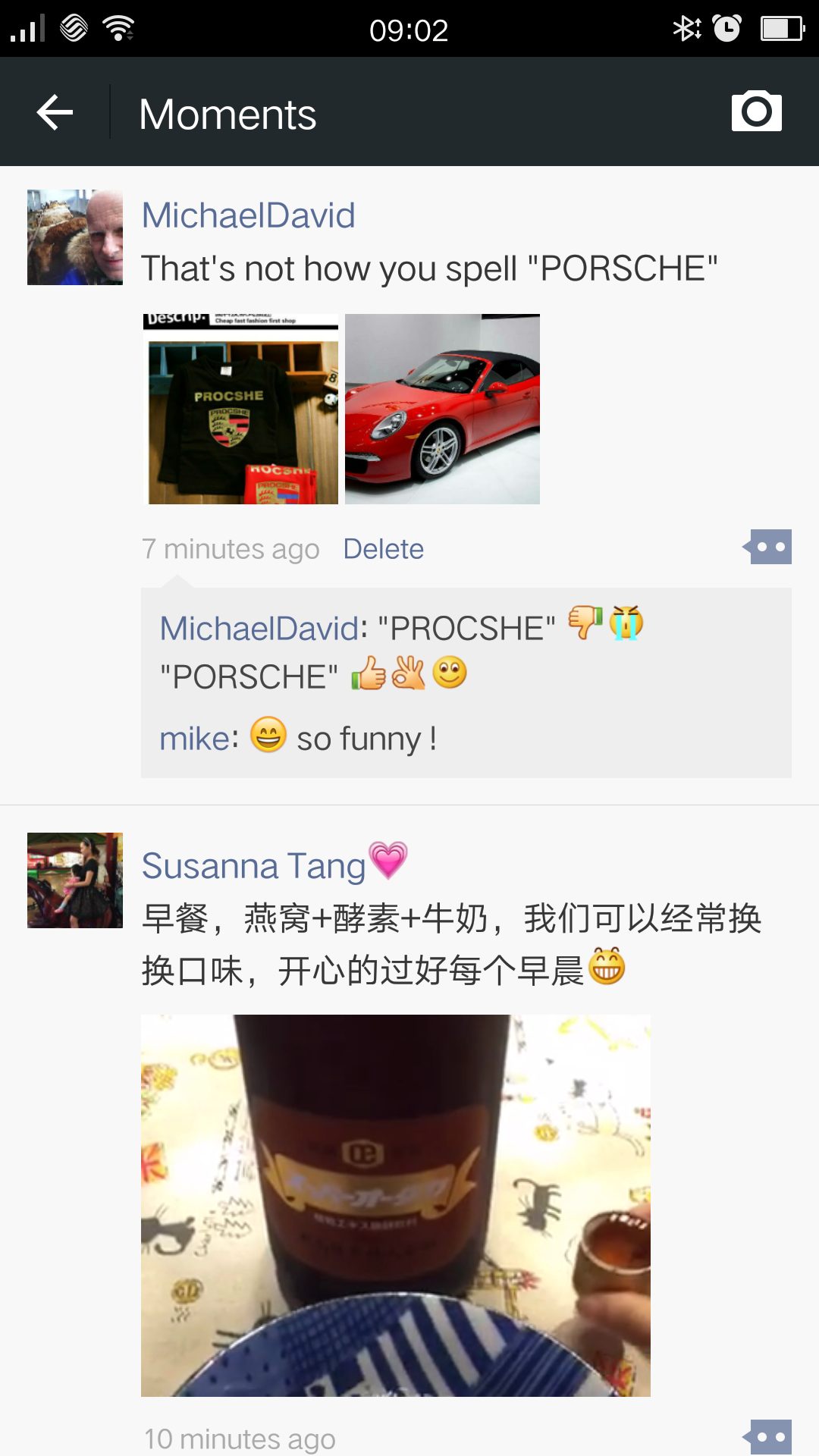Open like/comment menu on MichaelDavid's post
Screen dimensions: 819x1456
768,547
